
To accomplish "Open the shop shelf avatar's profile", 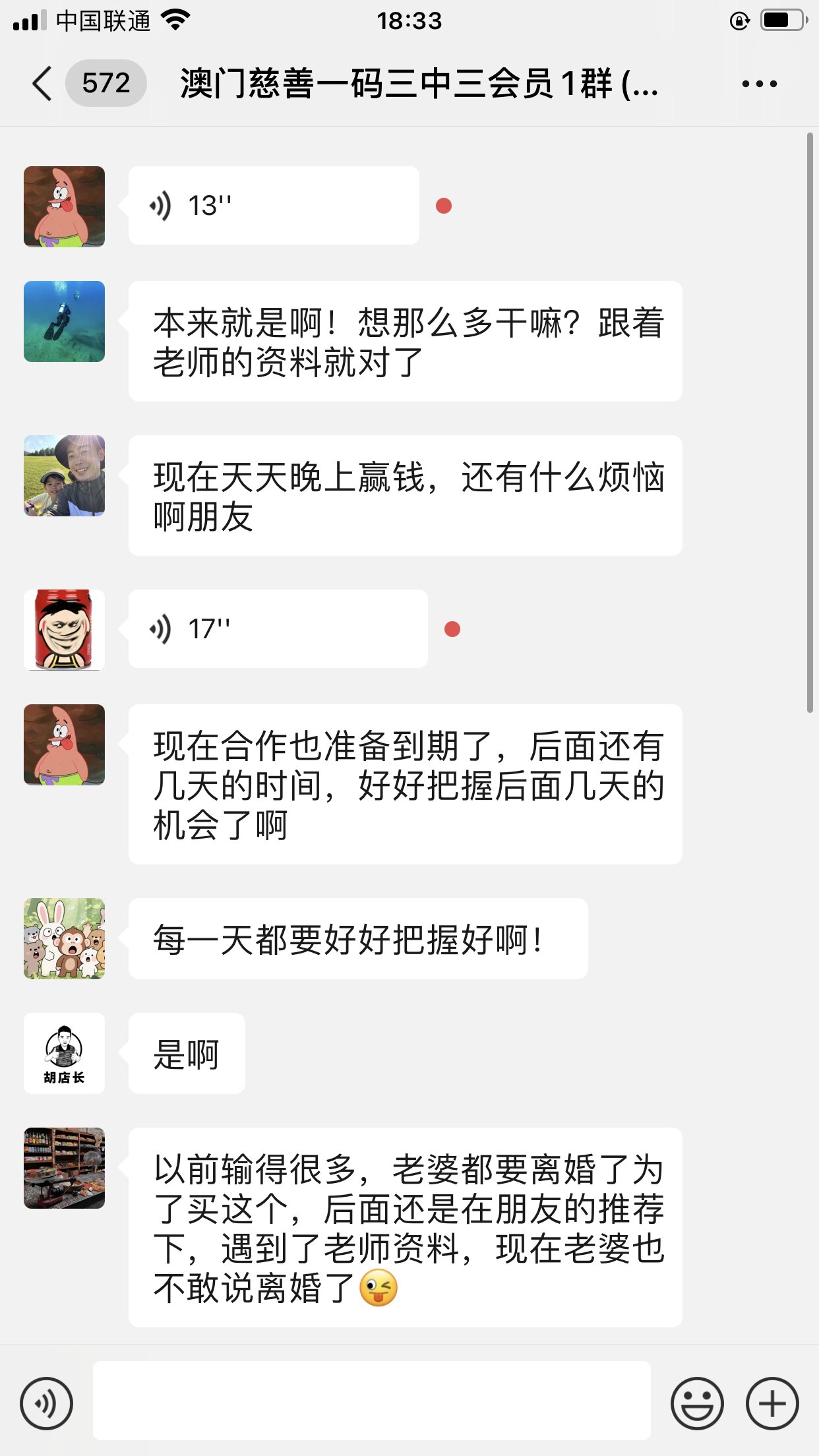I will pos(64,1168).
